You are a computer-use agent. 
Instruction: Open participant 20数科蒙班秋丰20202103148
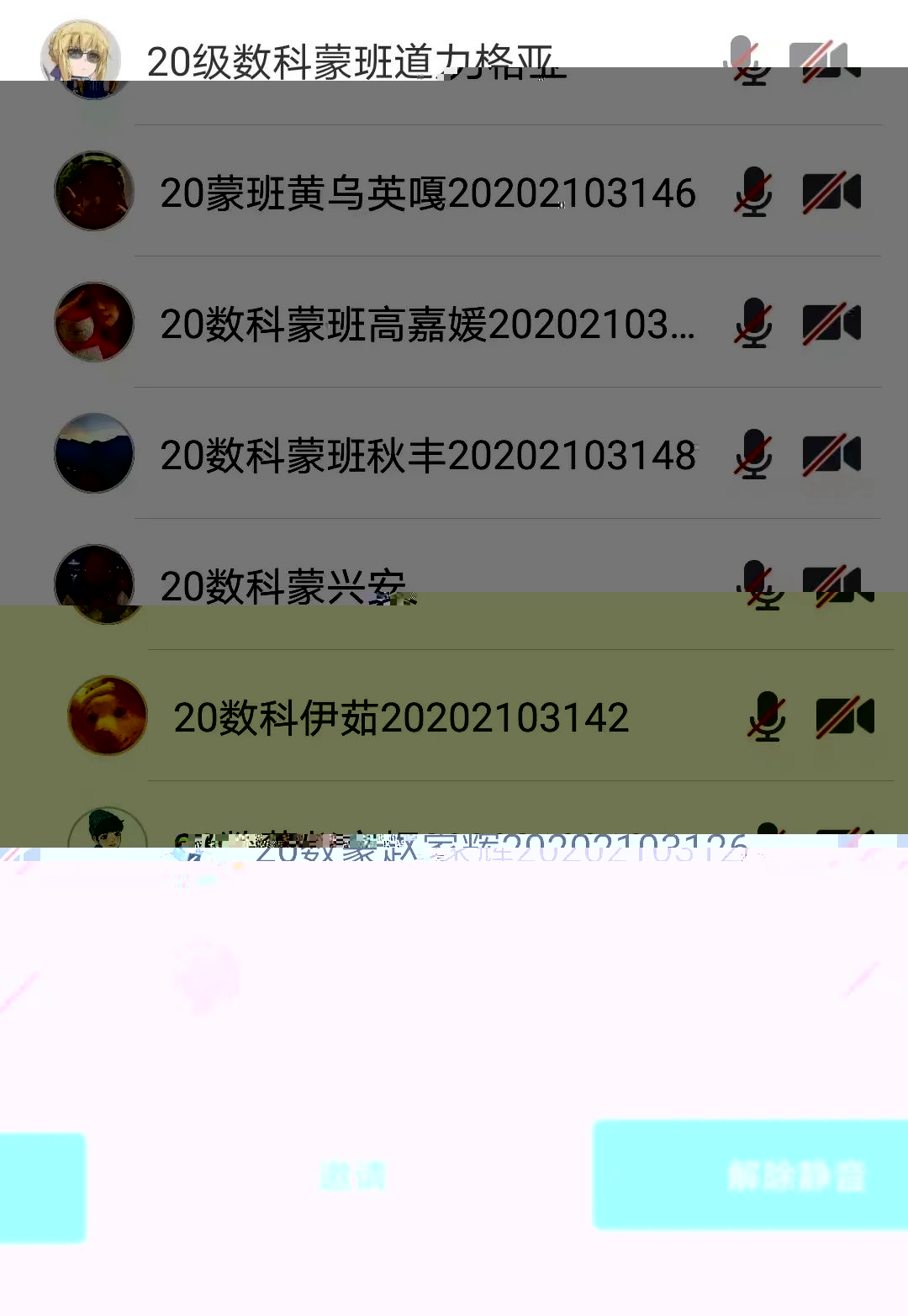pos(427,456)
